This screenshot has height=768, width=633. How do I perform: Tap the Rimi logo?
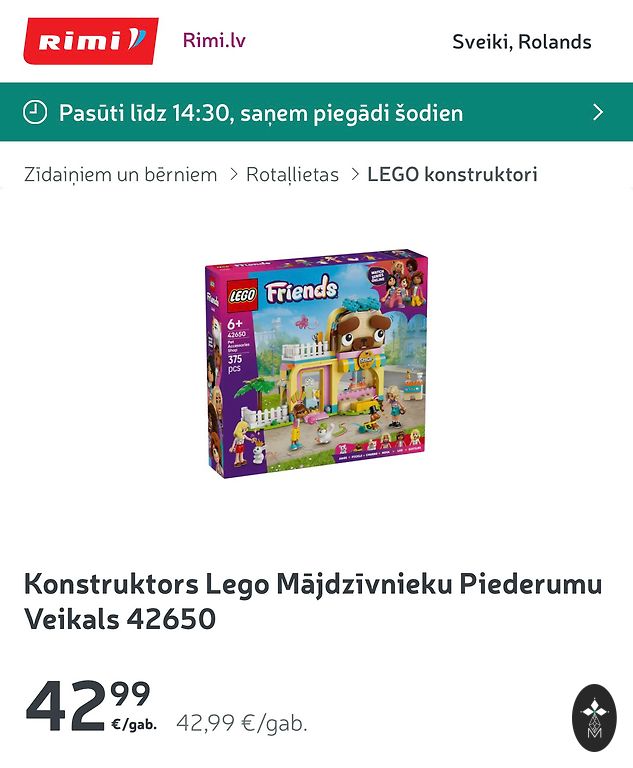91,41
